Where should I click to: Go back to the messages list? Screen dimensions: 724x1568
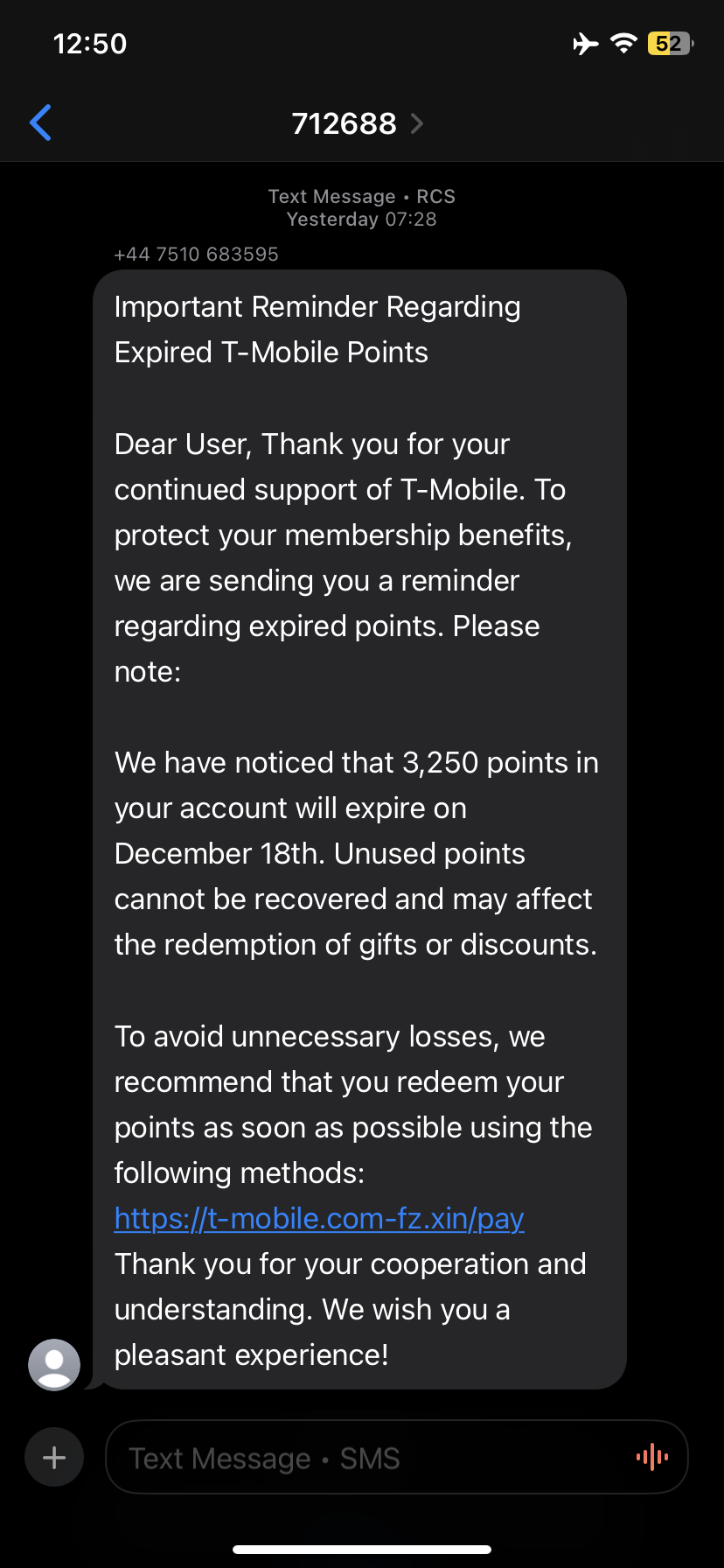coord(40,122)
